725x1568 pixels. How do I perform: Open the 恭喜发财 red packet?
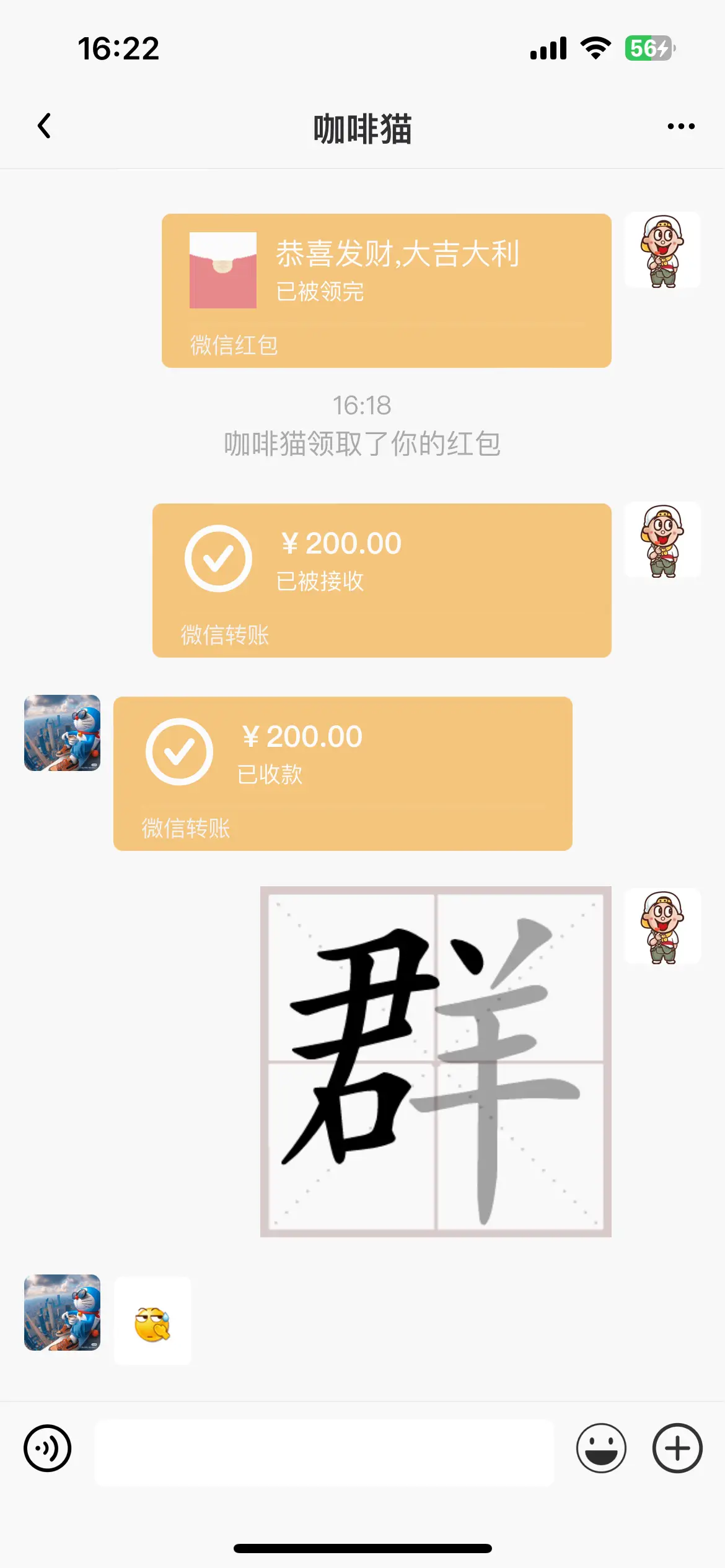point(386,290)
